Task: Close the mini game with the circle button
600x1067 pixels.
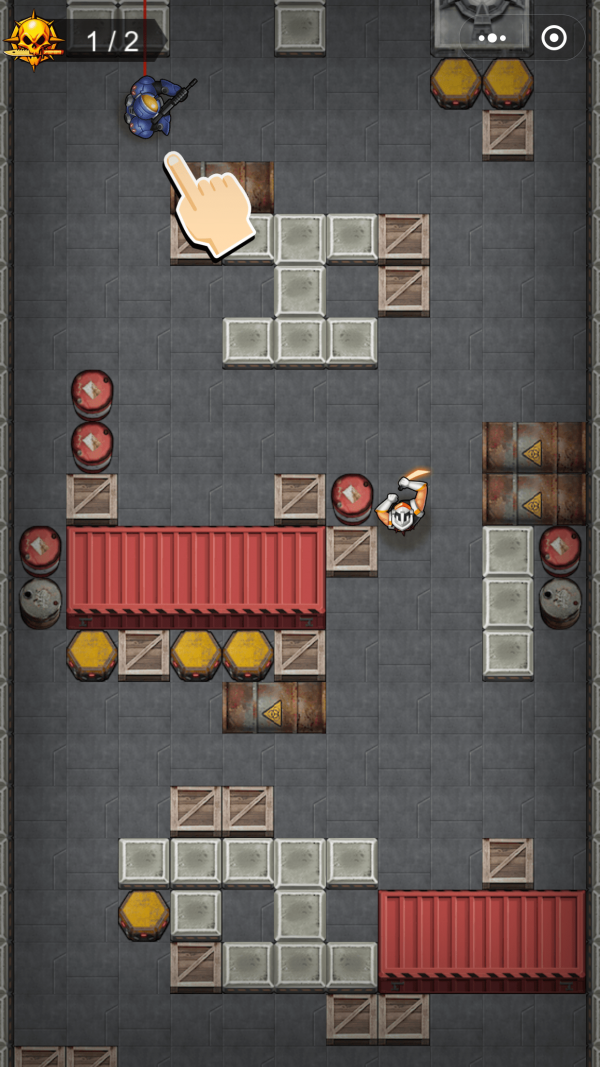Action: tap(553, 38)
